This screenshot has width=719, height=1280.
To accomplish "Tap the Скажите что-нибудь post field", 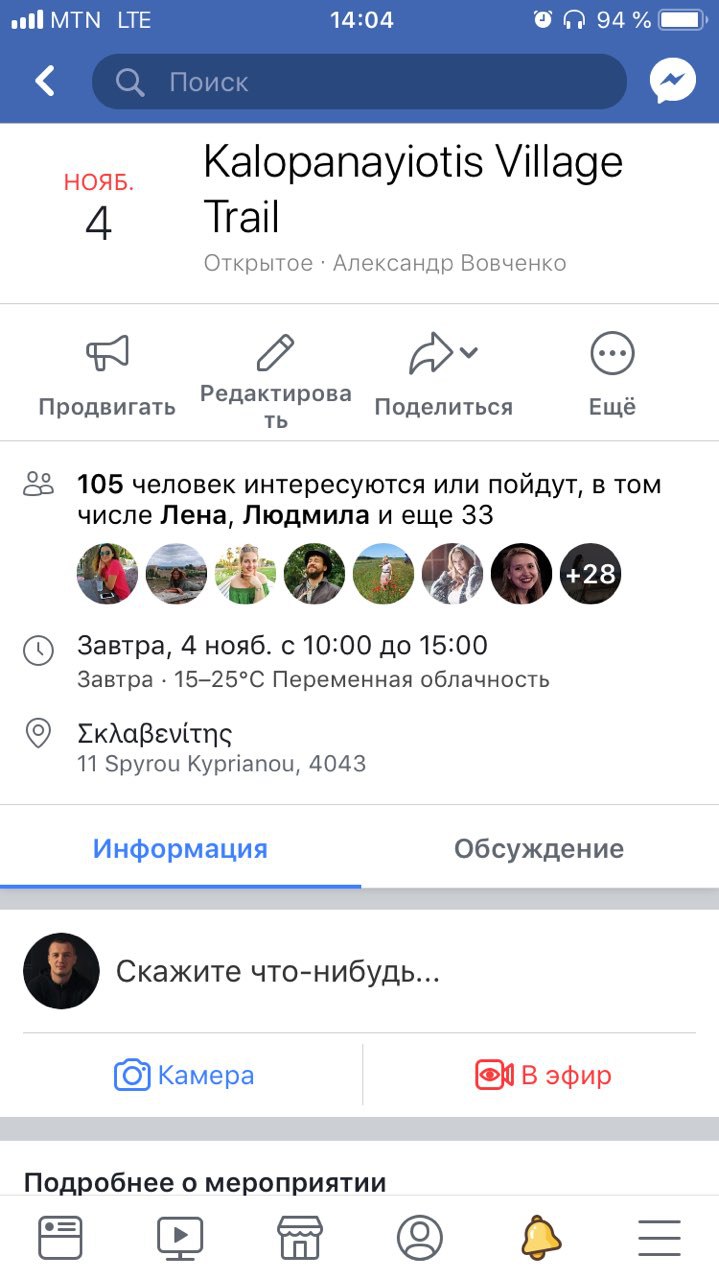I will pos(400,971).
